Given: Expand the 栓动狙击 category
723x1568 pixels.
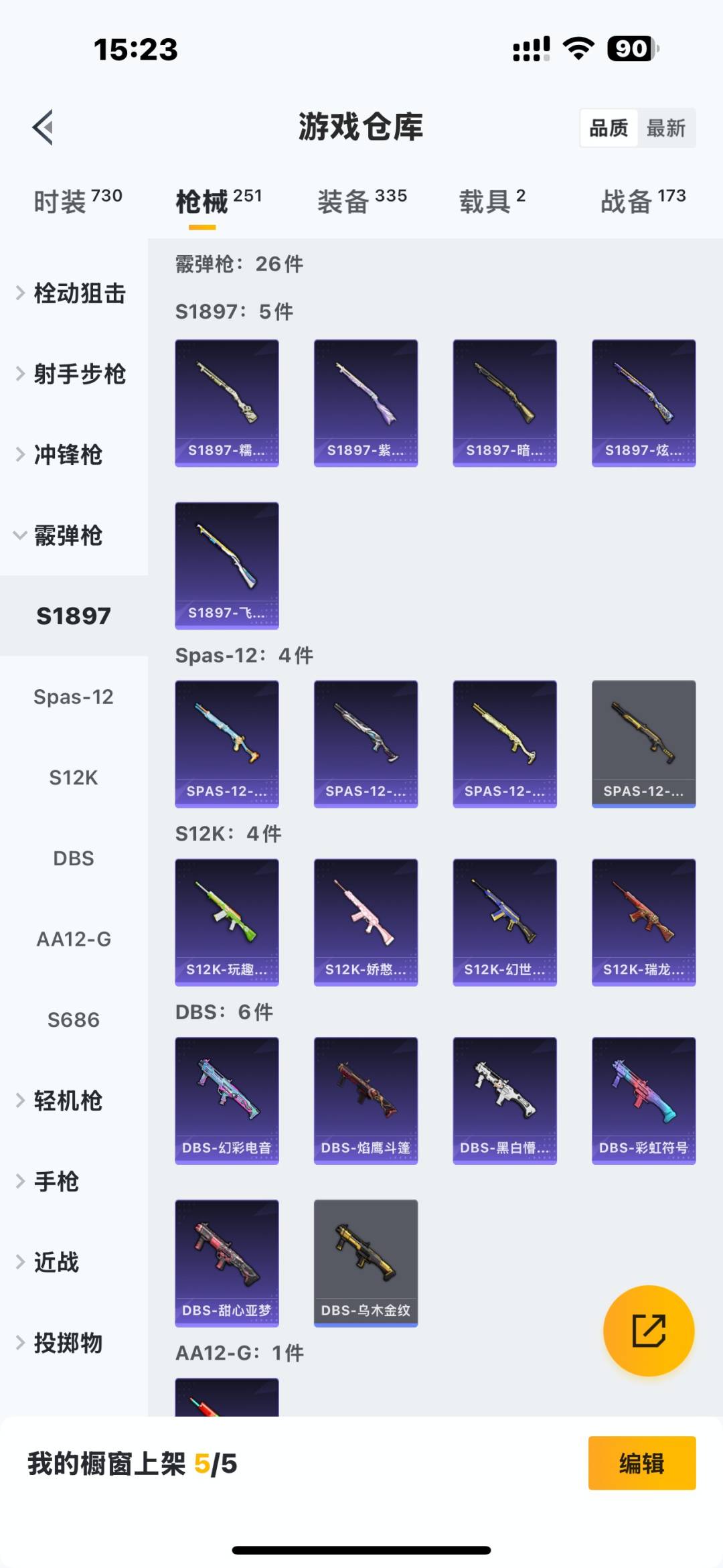Looking at the screenshot, I should click(79, 293).
